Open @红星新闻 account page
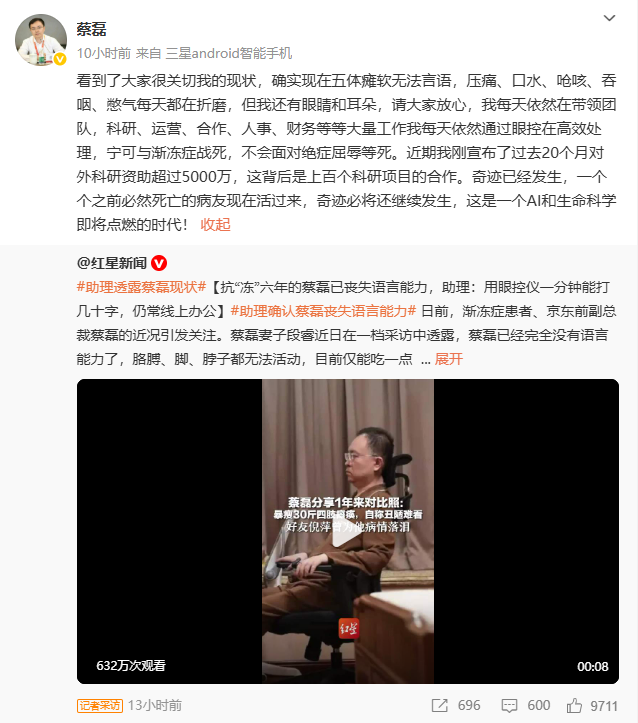Screen dimensions: 638x723 click(x=112, y=263)
